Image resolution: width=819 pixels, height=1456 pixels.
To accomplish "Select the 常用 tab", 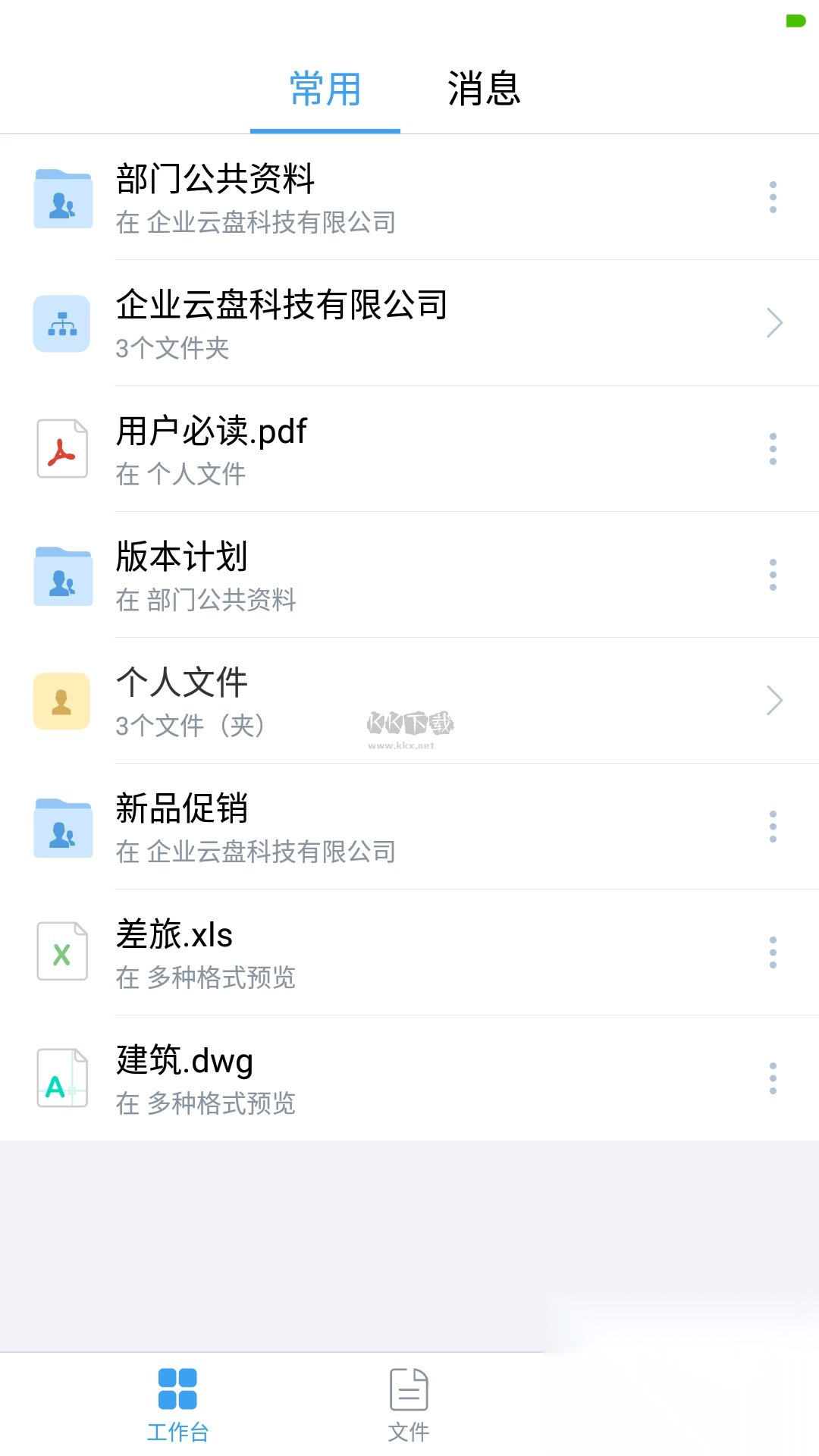I will click(x=325, y=89).
